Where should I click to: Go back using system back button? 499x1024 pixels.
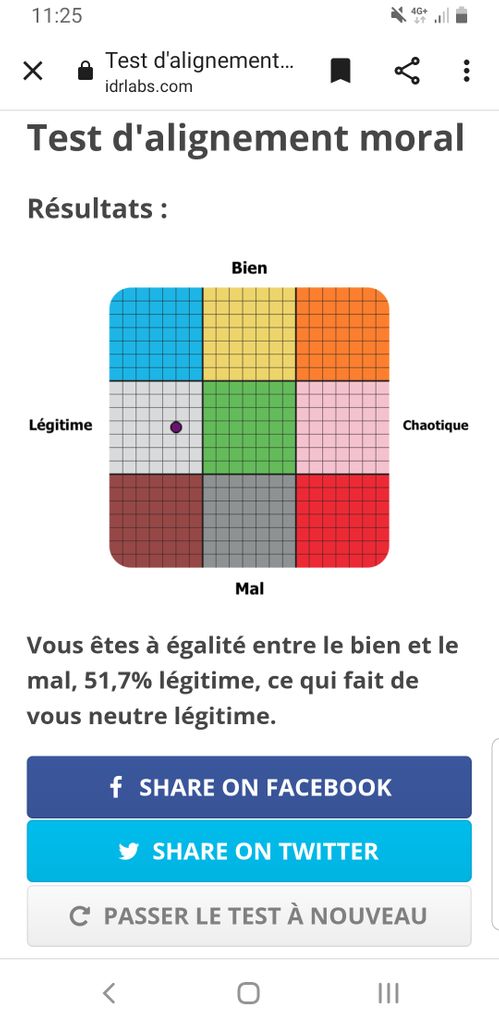(110, 993)
